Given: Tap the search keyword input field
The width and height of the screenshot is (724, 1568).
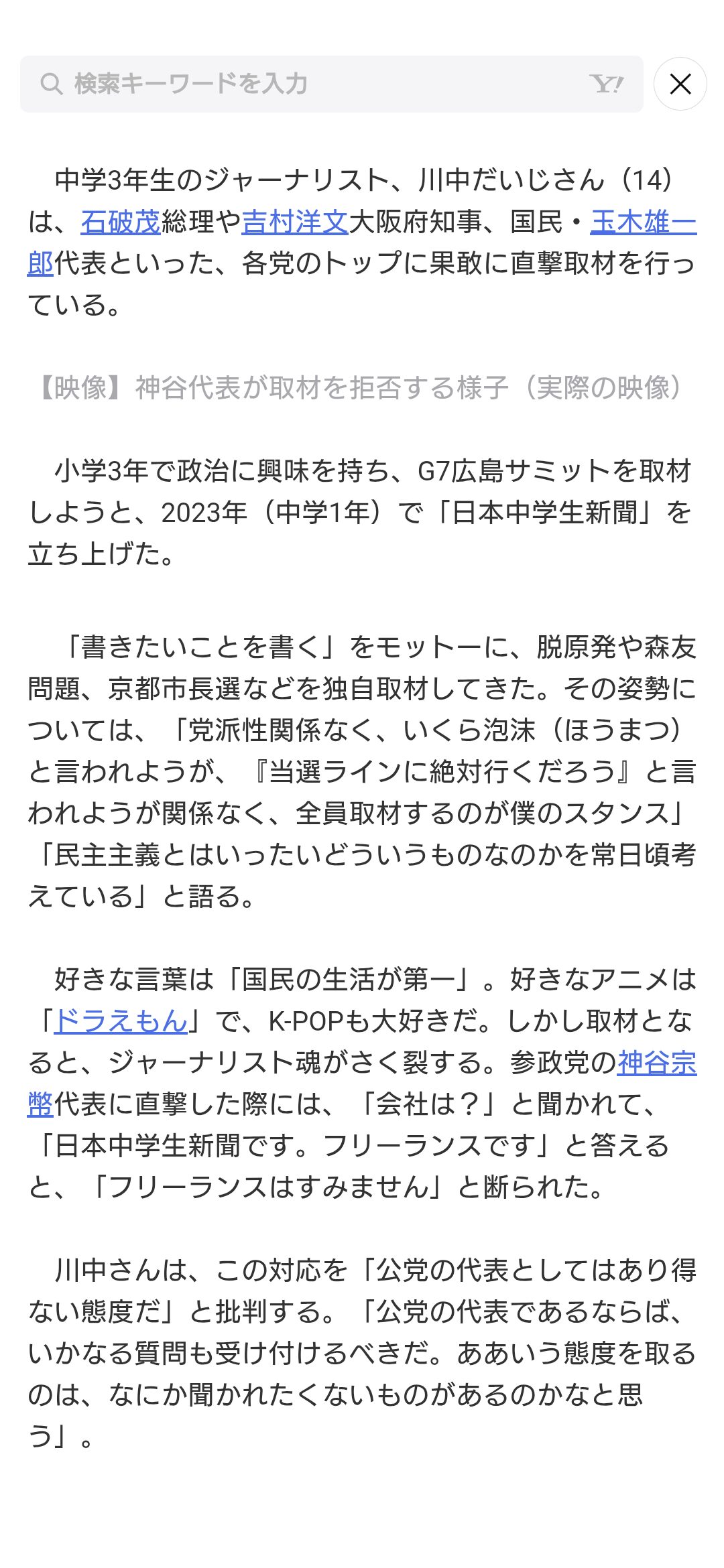Looking at the screenshot, I should pyautogui.click(x=331, y=84).
